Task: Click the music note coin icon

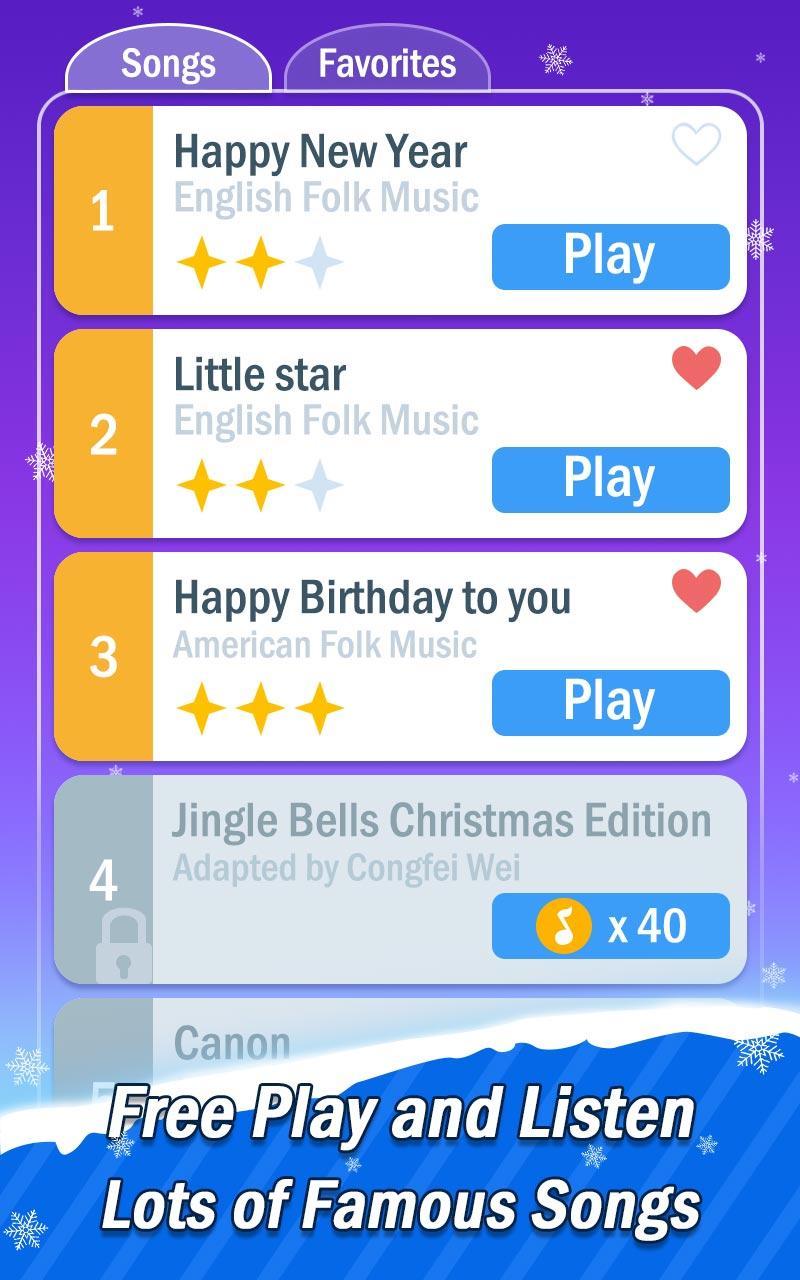Action: [566, 926]
